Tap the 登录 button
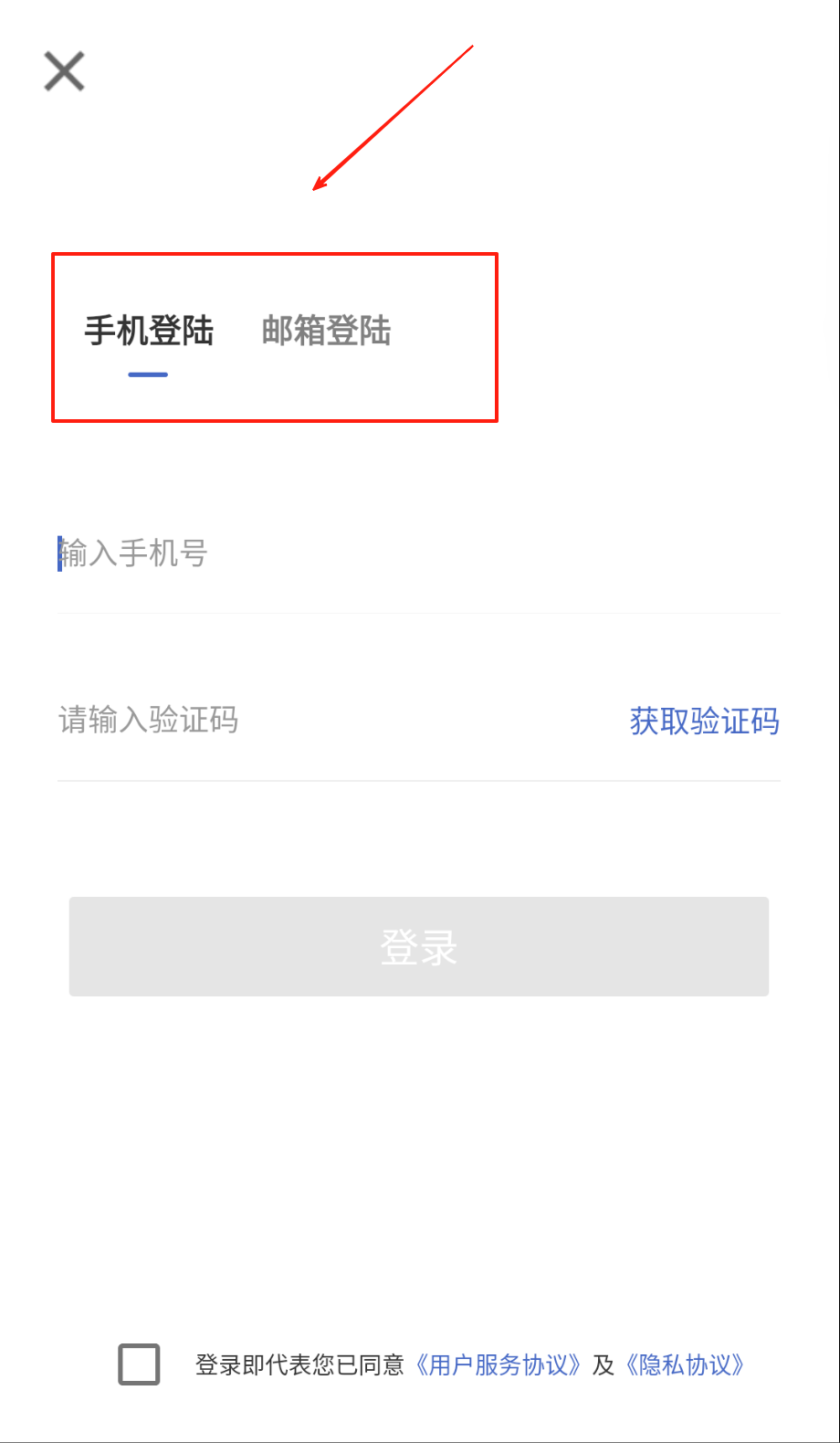840x1443 pixels. tap(419, 947)
